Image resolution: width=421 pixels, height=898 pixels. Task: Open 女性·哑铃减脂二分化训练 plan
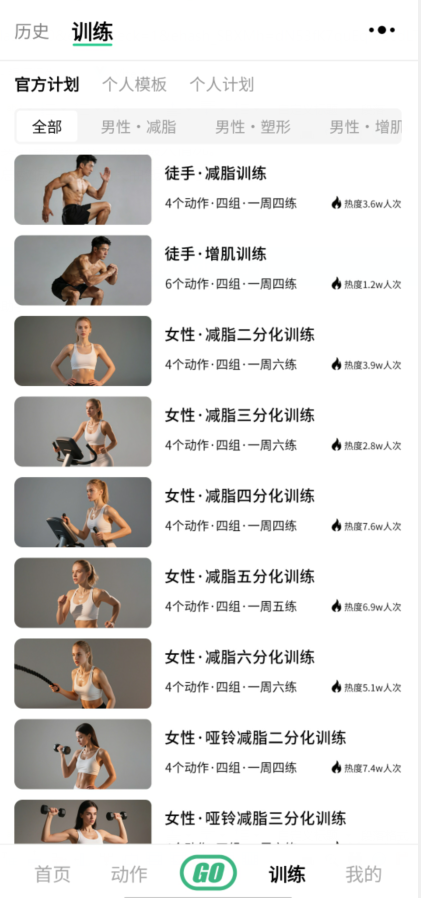click(208, 755)
